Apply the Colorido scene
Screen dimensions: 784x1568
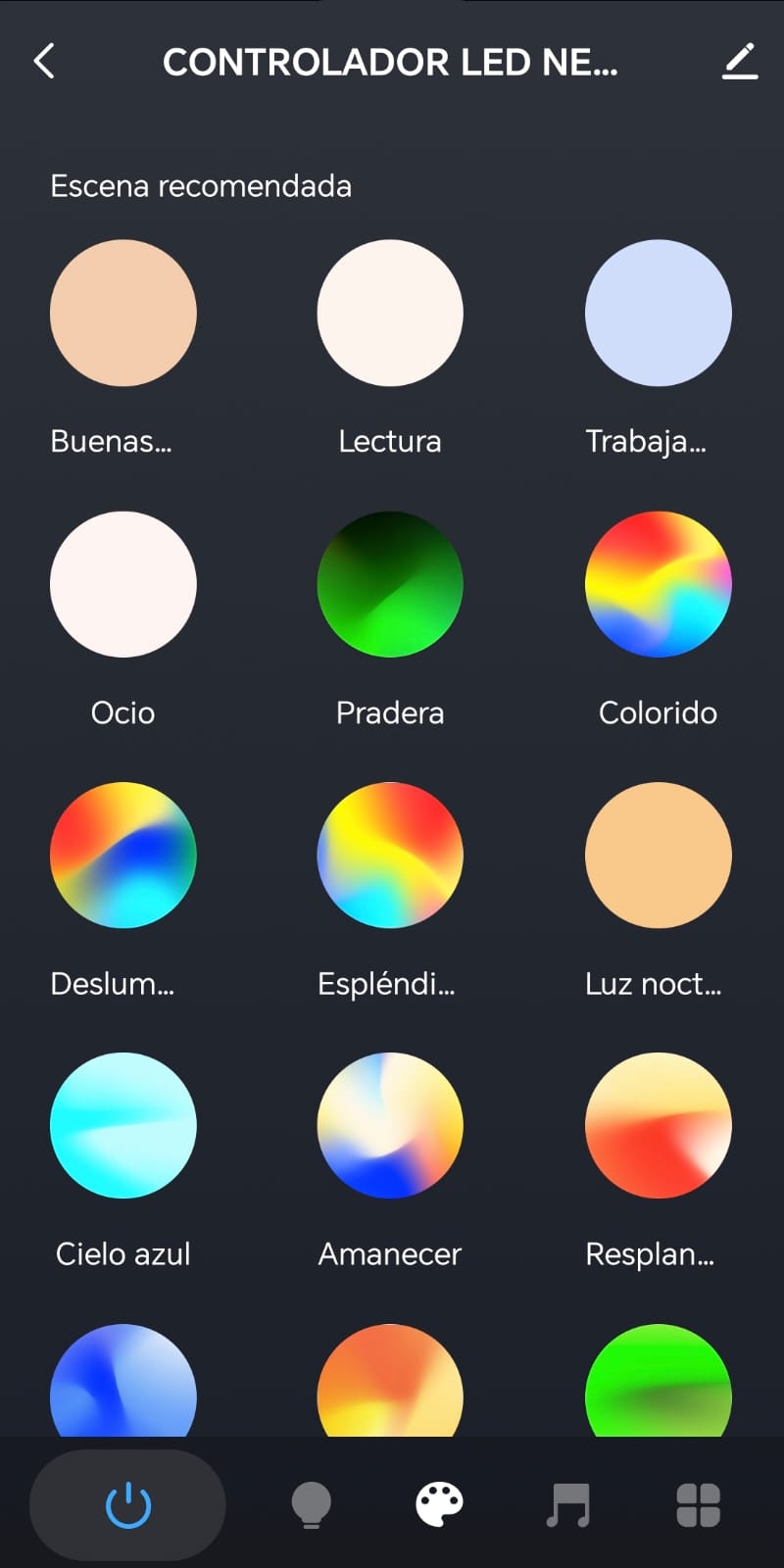659,584
